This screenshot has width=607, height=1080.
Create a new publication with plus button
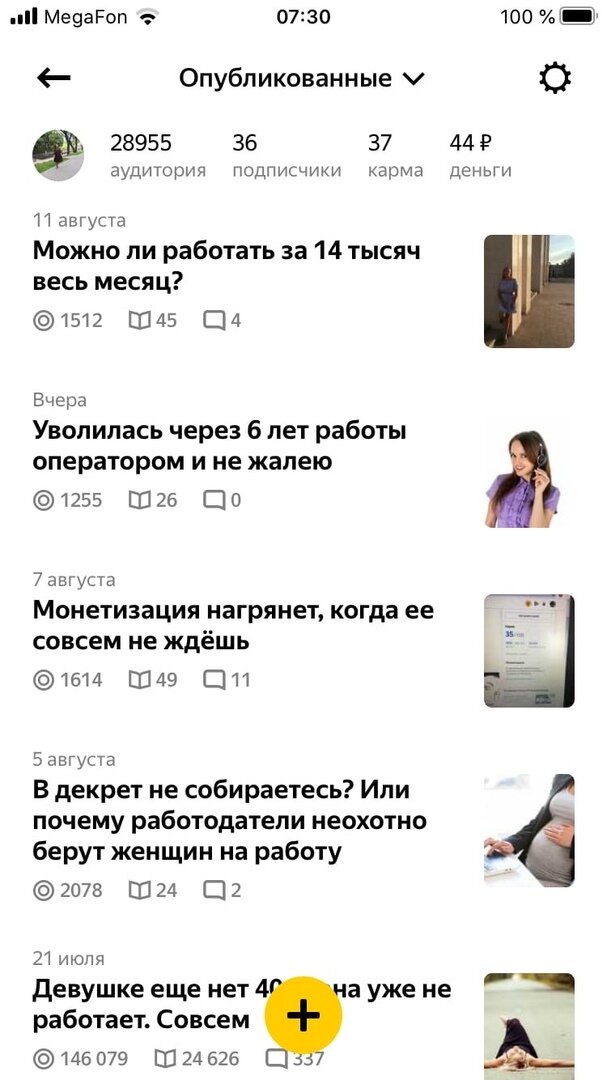(304, 1015)
